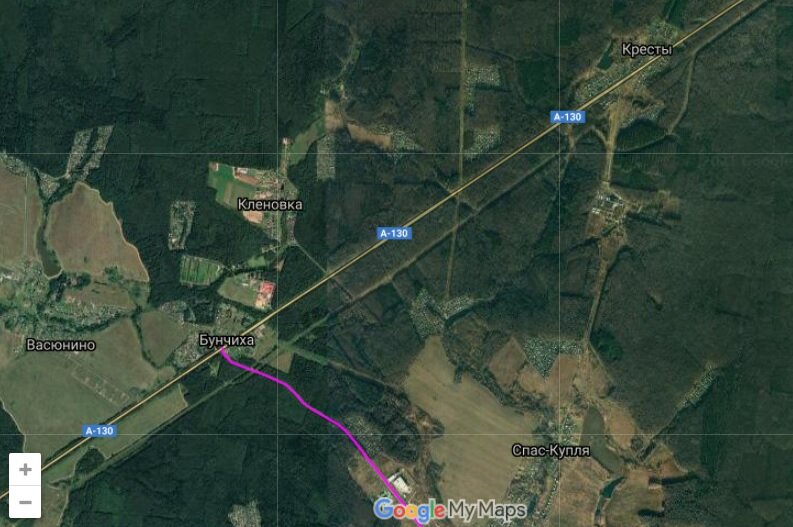Viewport: 793px width, 527px height.
Task: Zoom out of the map
Action: click(x=25, y=502)
